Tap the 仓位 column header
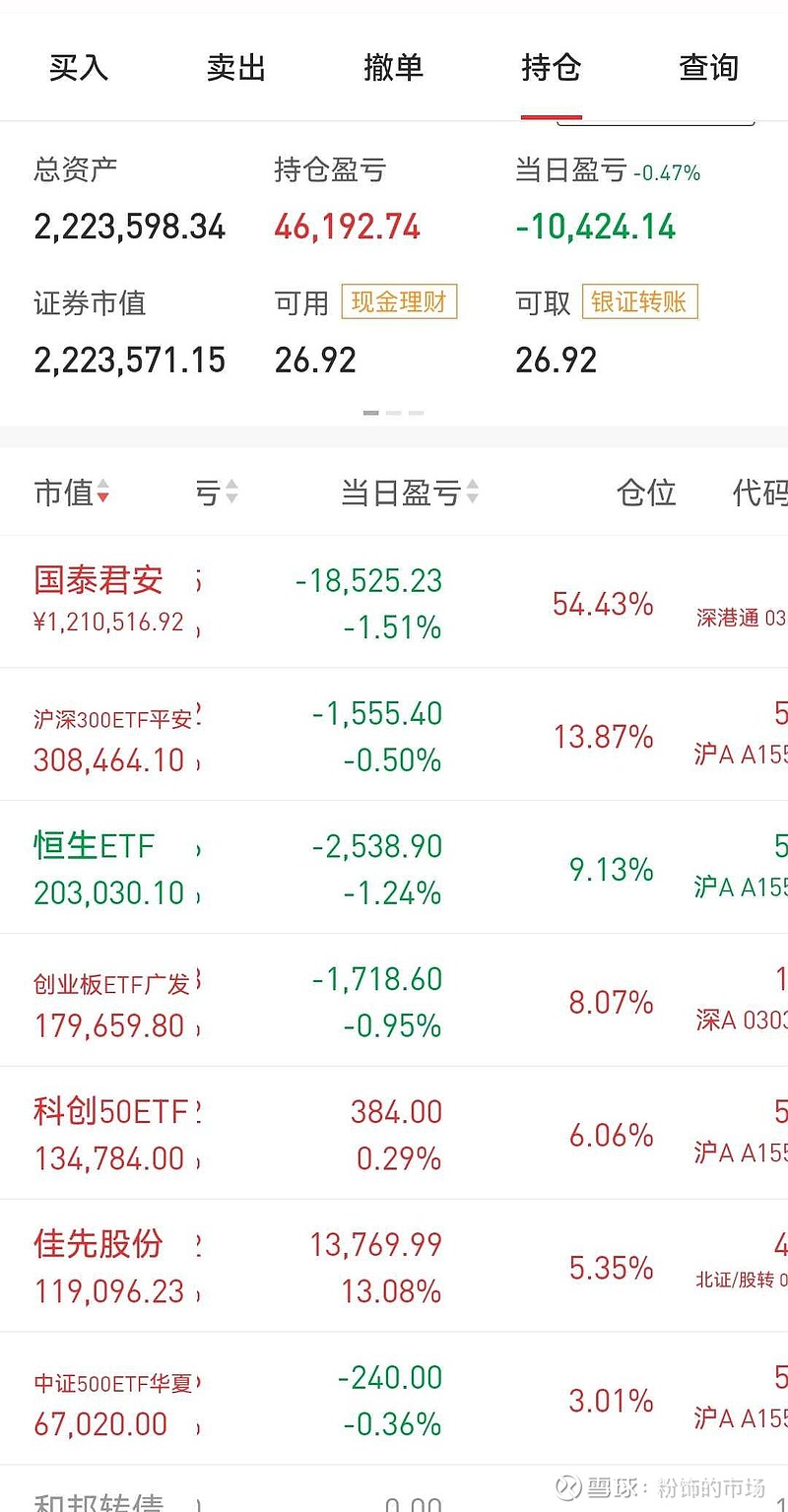 point(647,494)
